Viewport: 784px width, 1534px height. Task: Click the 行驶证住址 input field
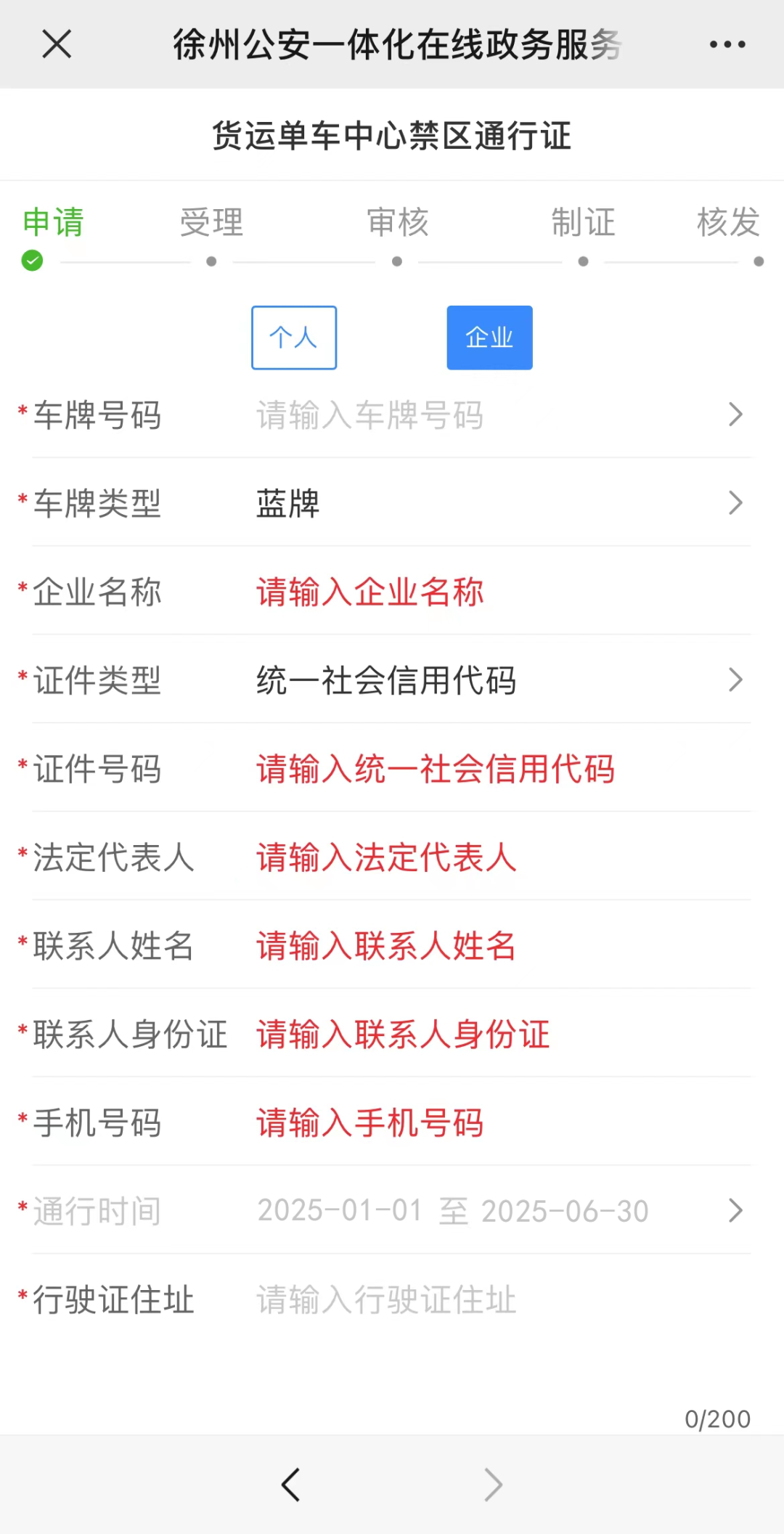click(x=385, y=1300)
